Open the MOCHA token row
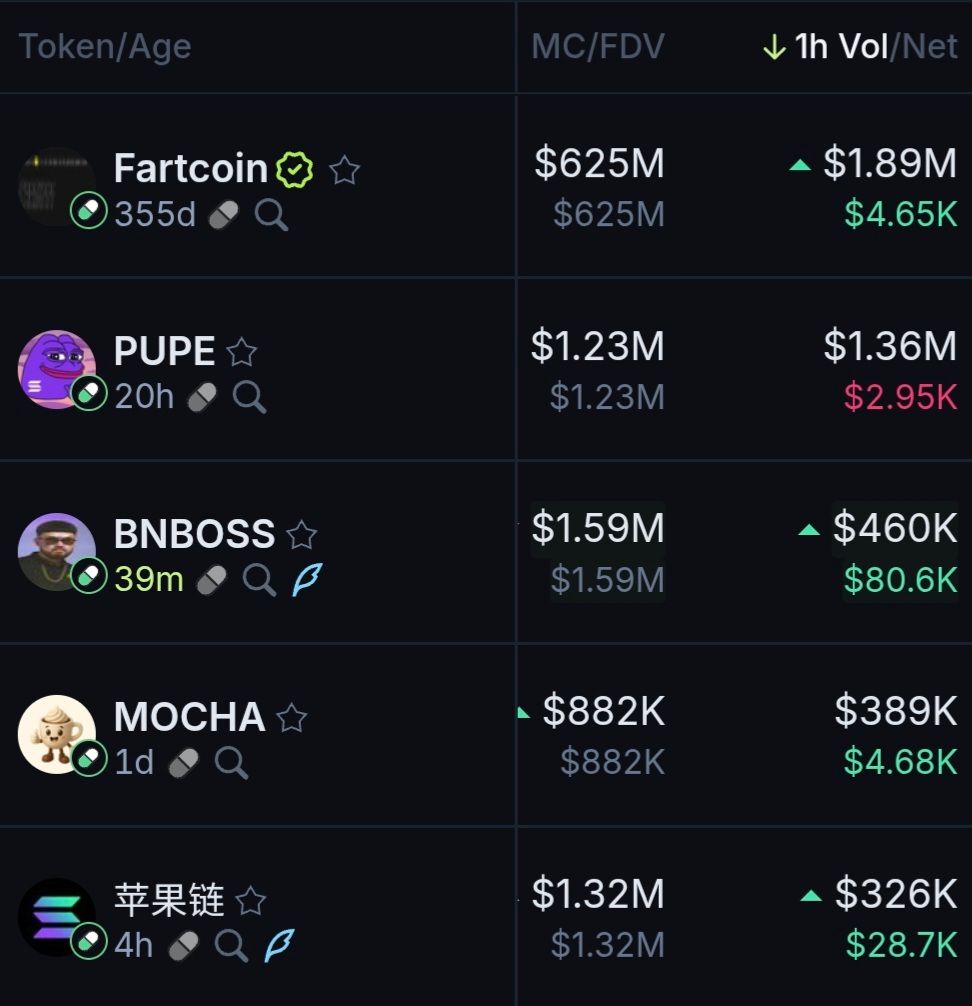 pos(189,717)
